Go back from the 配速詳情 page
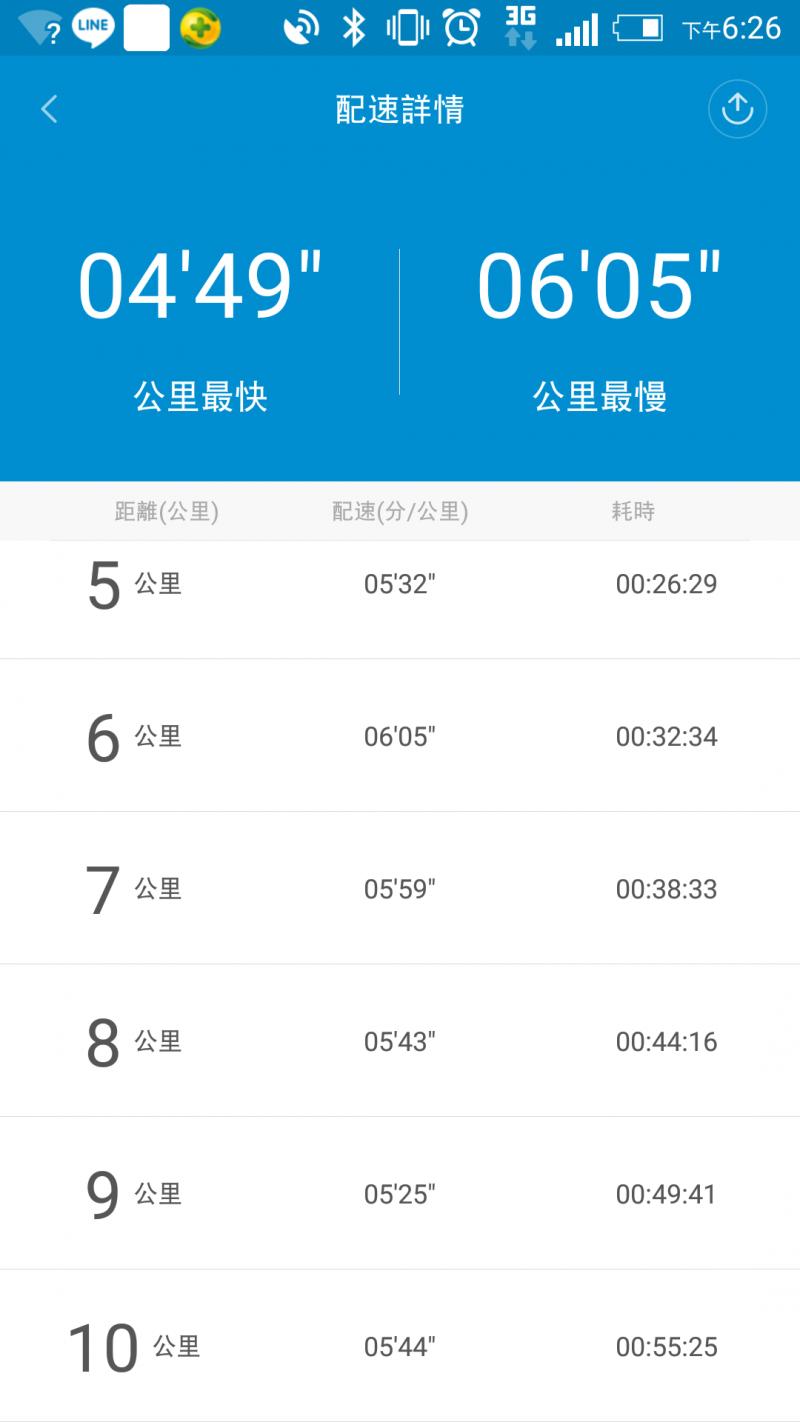 49,109
